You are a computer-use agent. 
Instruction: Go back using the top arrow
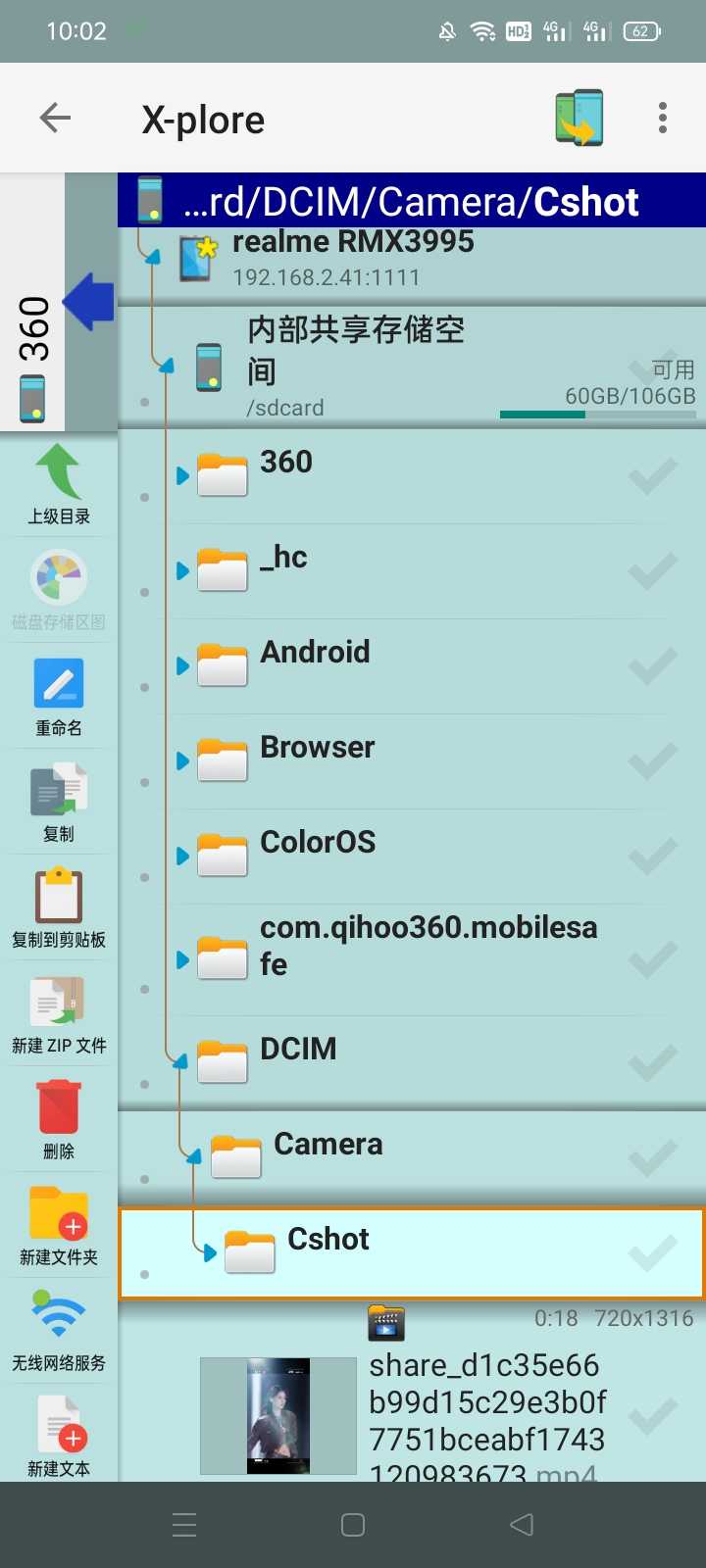coord(55,119)
